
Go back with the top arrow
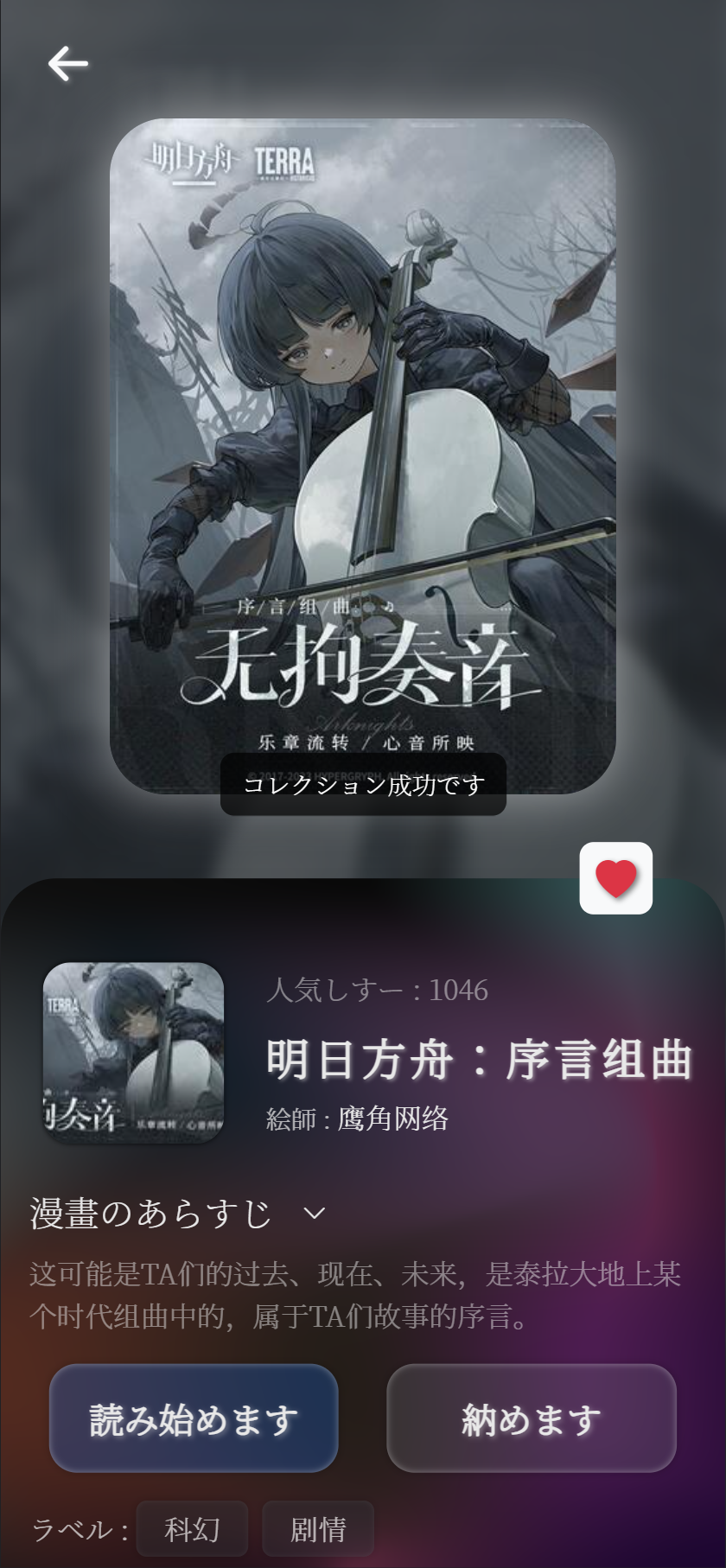67,64
